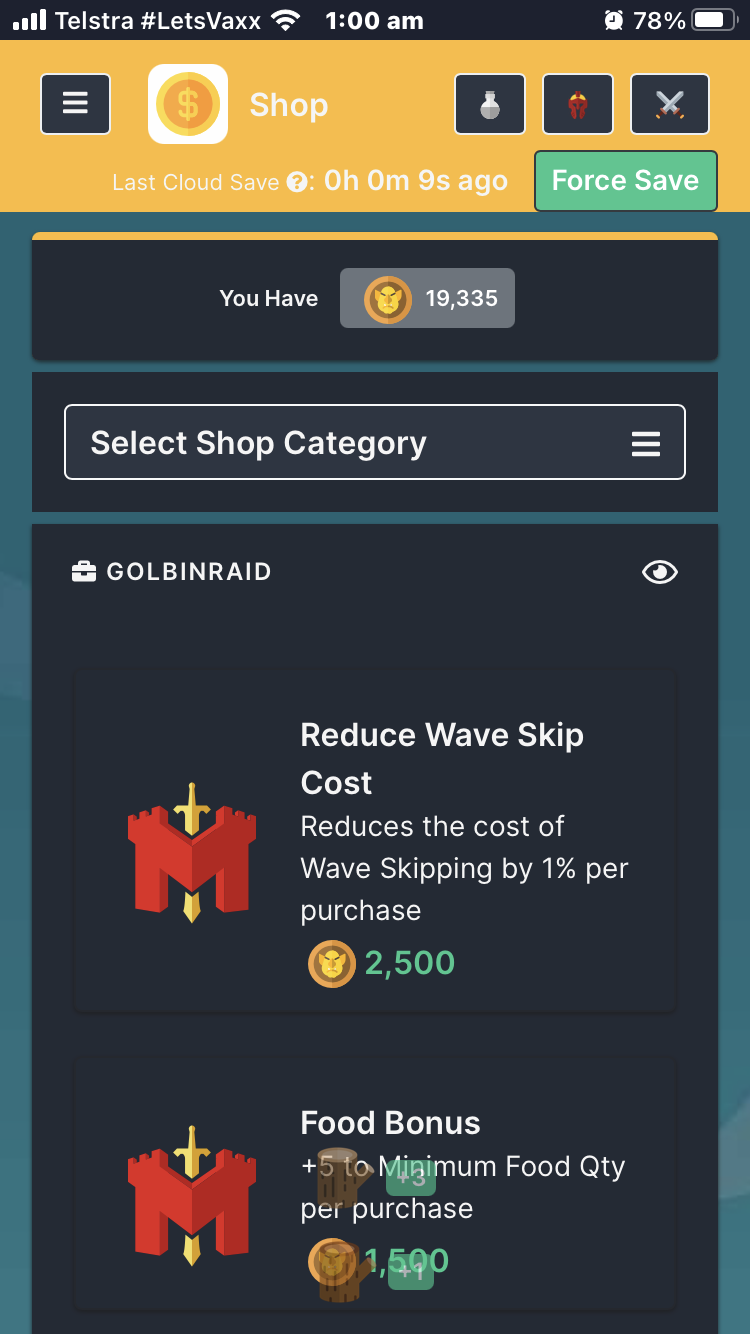Open the equipment helmet icon
The height and width of the screenshot is (1334, 750).
coord(578,104)
